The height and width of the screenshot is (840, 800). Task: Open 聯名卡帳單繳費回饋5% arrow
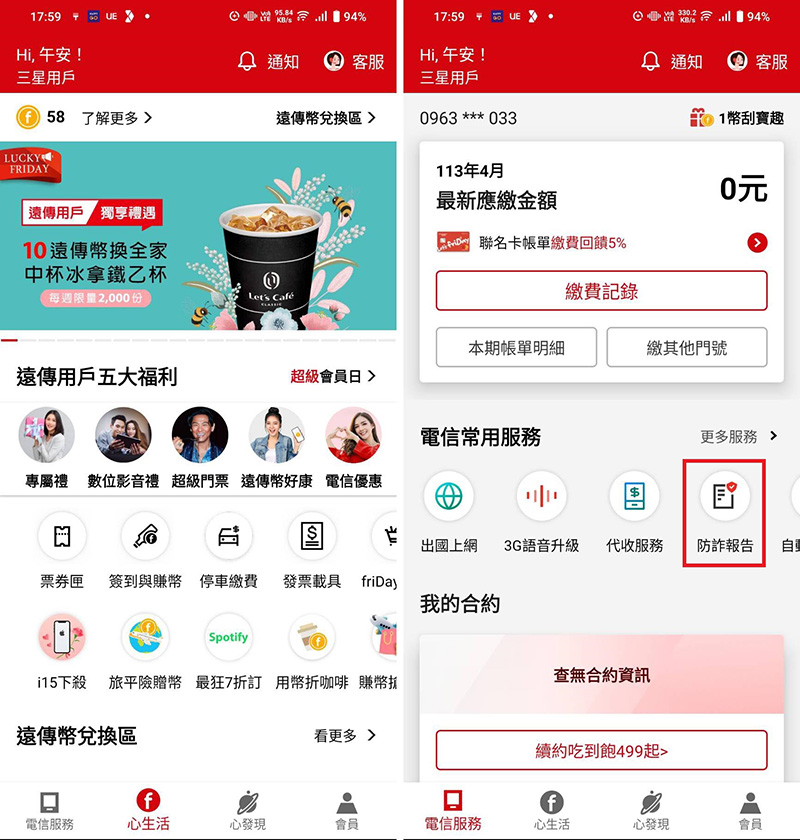tap(757, 242)
